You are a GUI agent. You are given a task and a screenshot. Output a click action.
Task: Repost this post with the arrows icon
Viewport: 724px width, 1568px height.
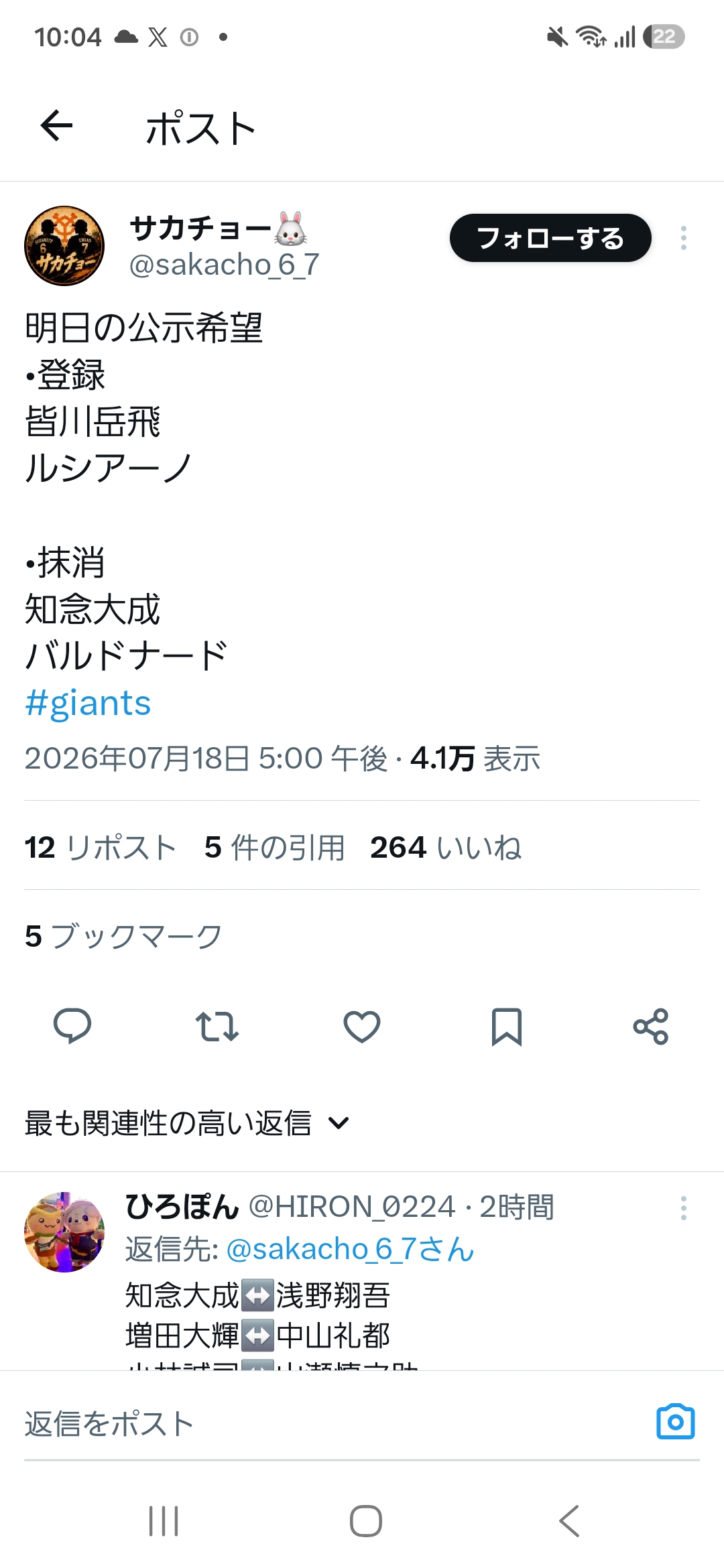tap(217, 1026)
